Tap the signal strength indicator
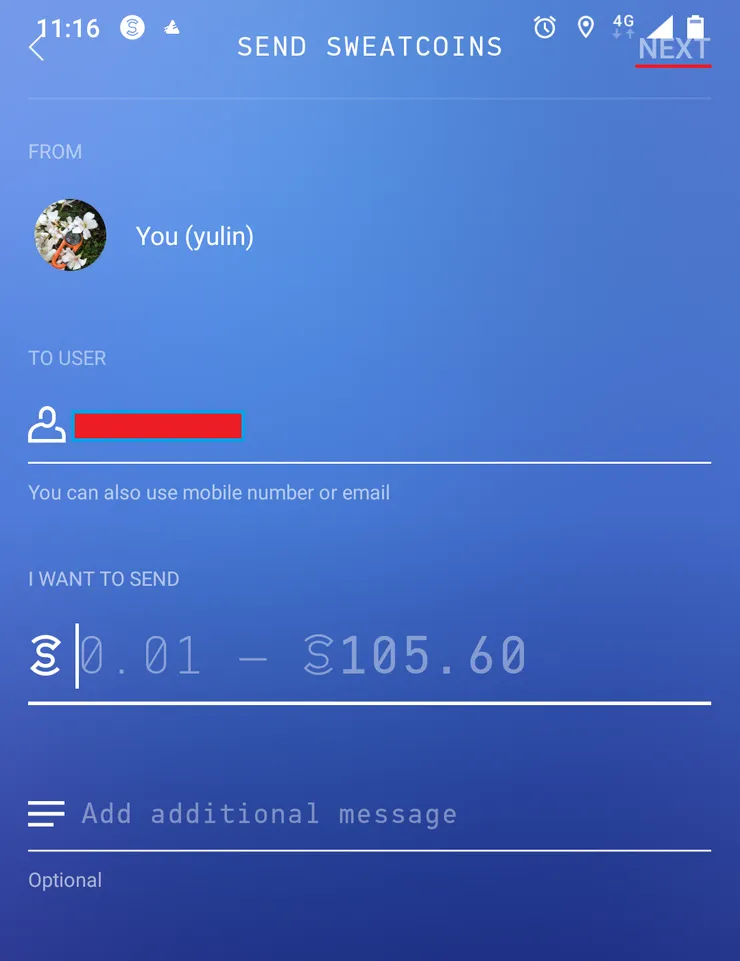Viewport: 740px width, 961px height. click(661, 27)
